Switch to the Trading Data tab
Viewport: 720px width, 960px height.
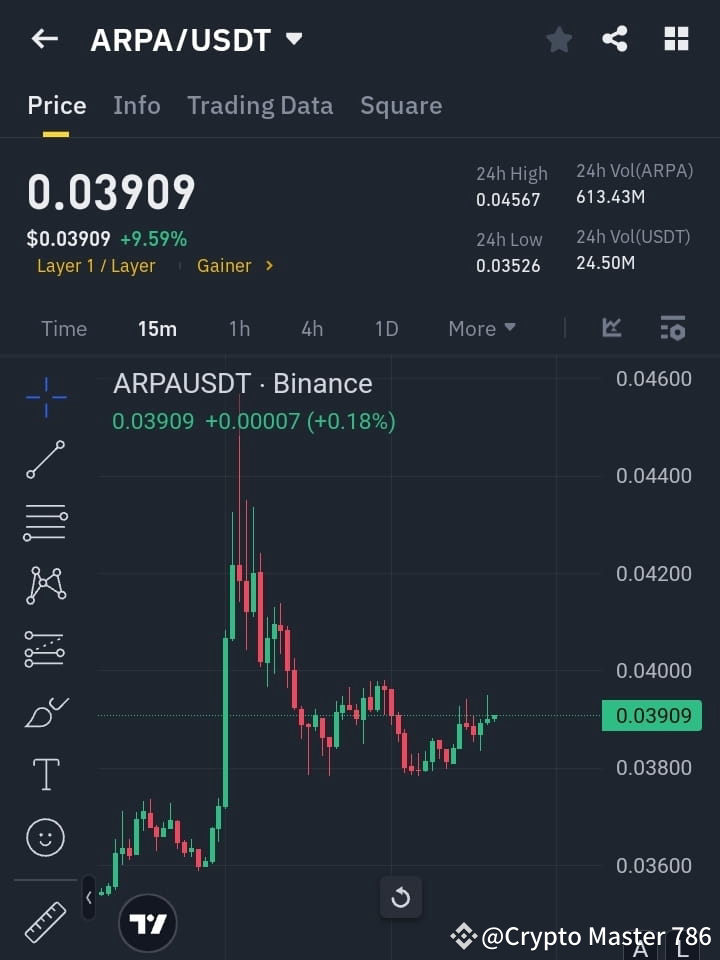click(x=260, y=105)
